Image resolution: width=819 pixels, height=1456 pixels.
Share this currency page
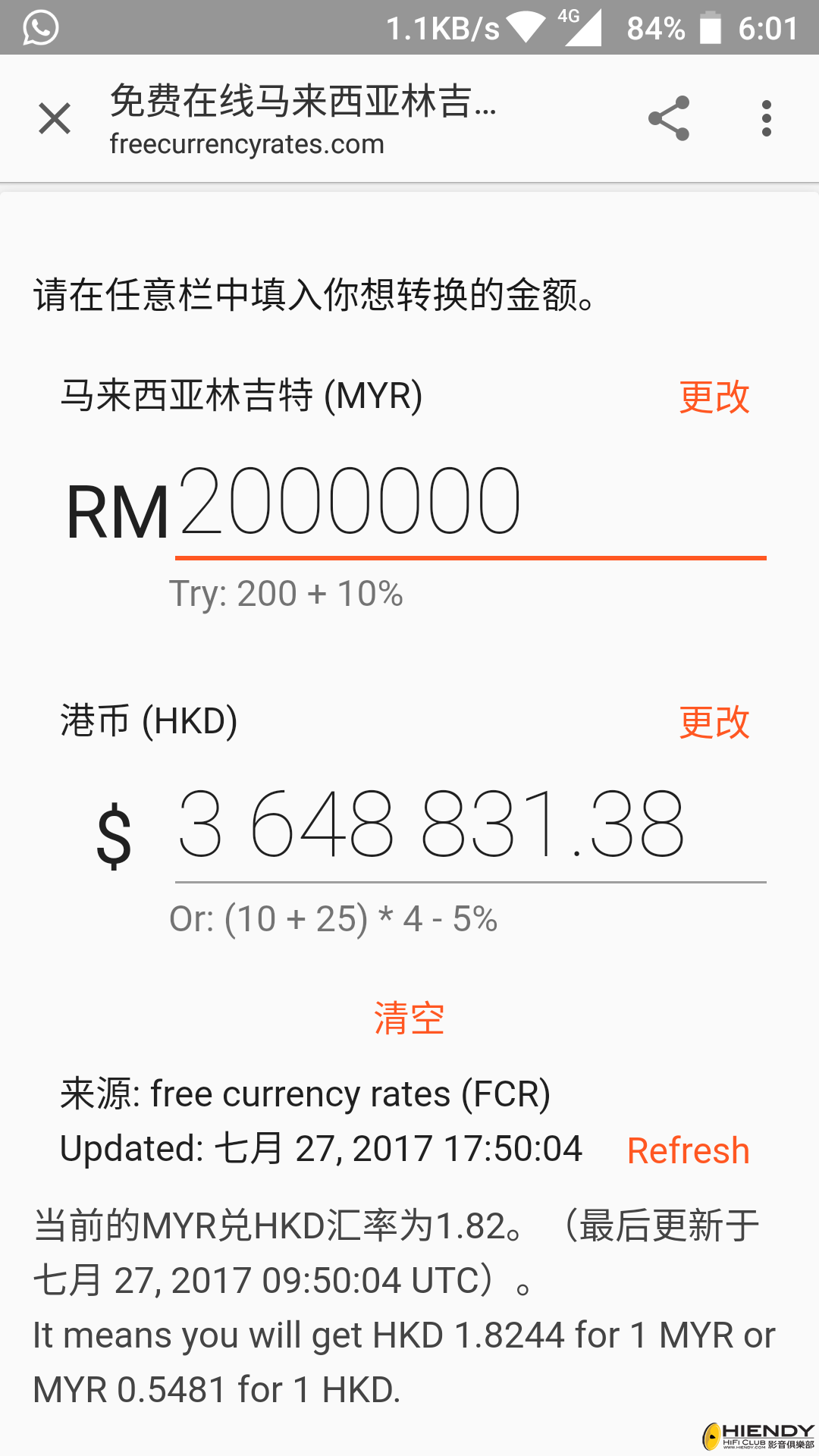click(669, 119)
